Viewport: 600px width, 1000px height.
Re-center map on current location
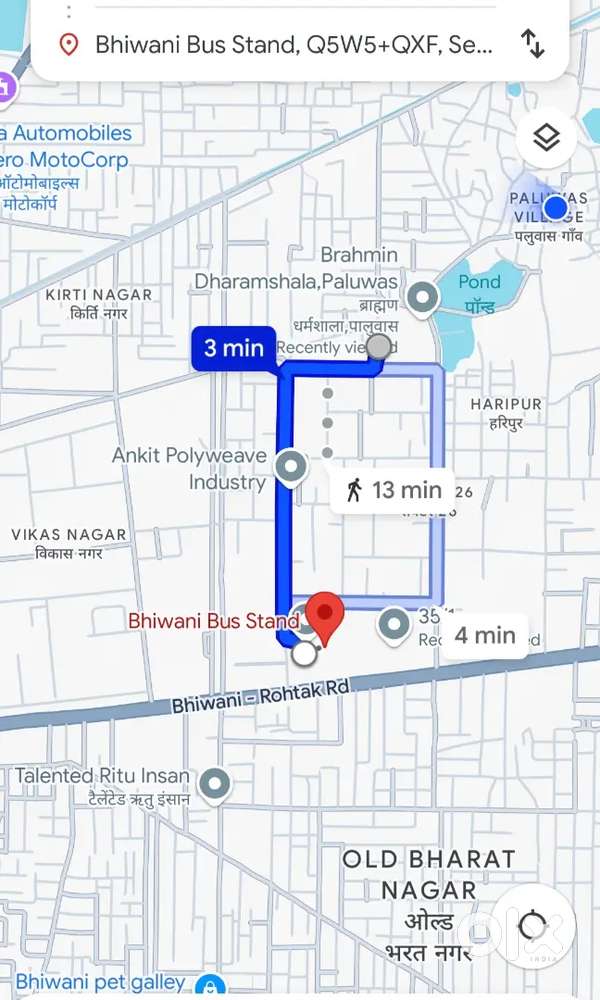[533, 925]
